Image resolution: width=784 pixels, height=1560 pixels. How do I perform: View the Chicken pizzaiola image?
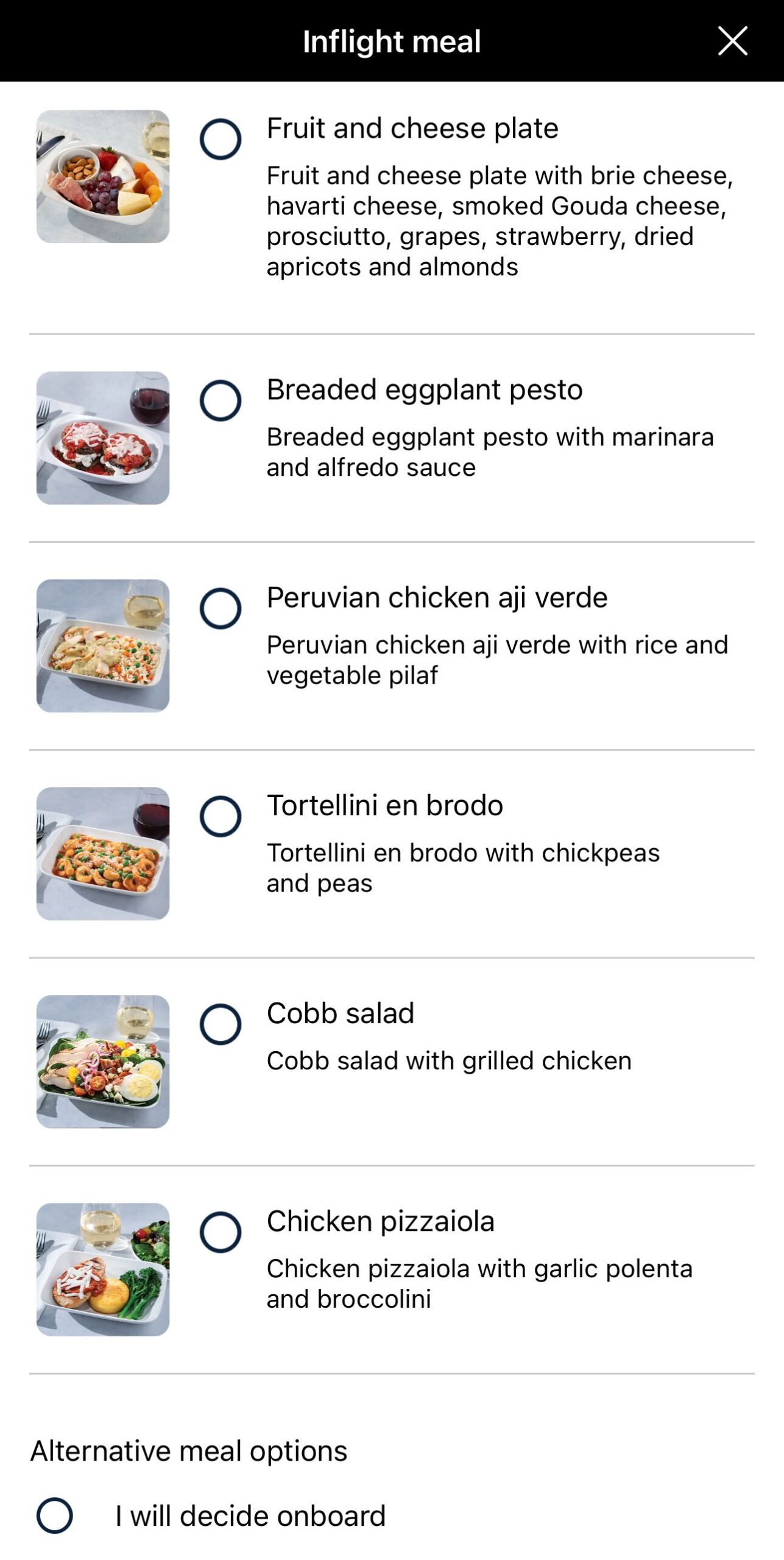click(104, 1271)
